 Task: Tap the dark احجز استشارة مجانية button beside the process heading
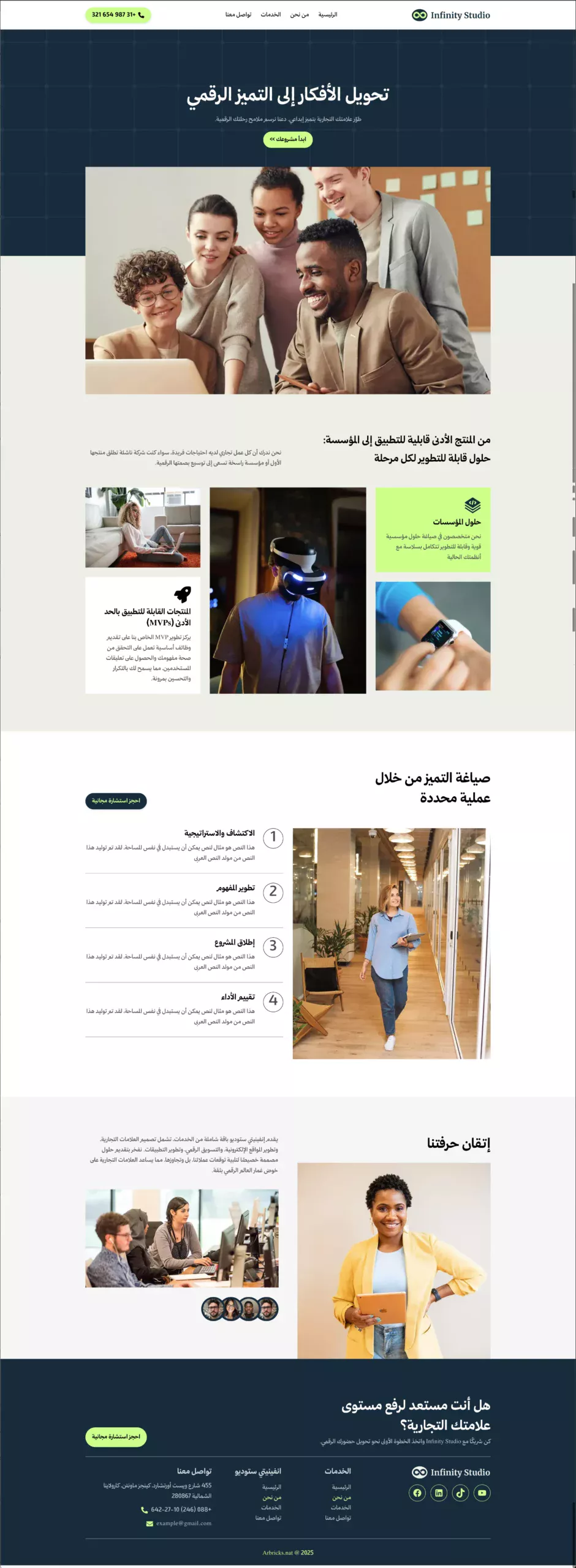click(x=116, y=801)
